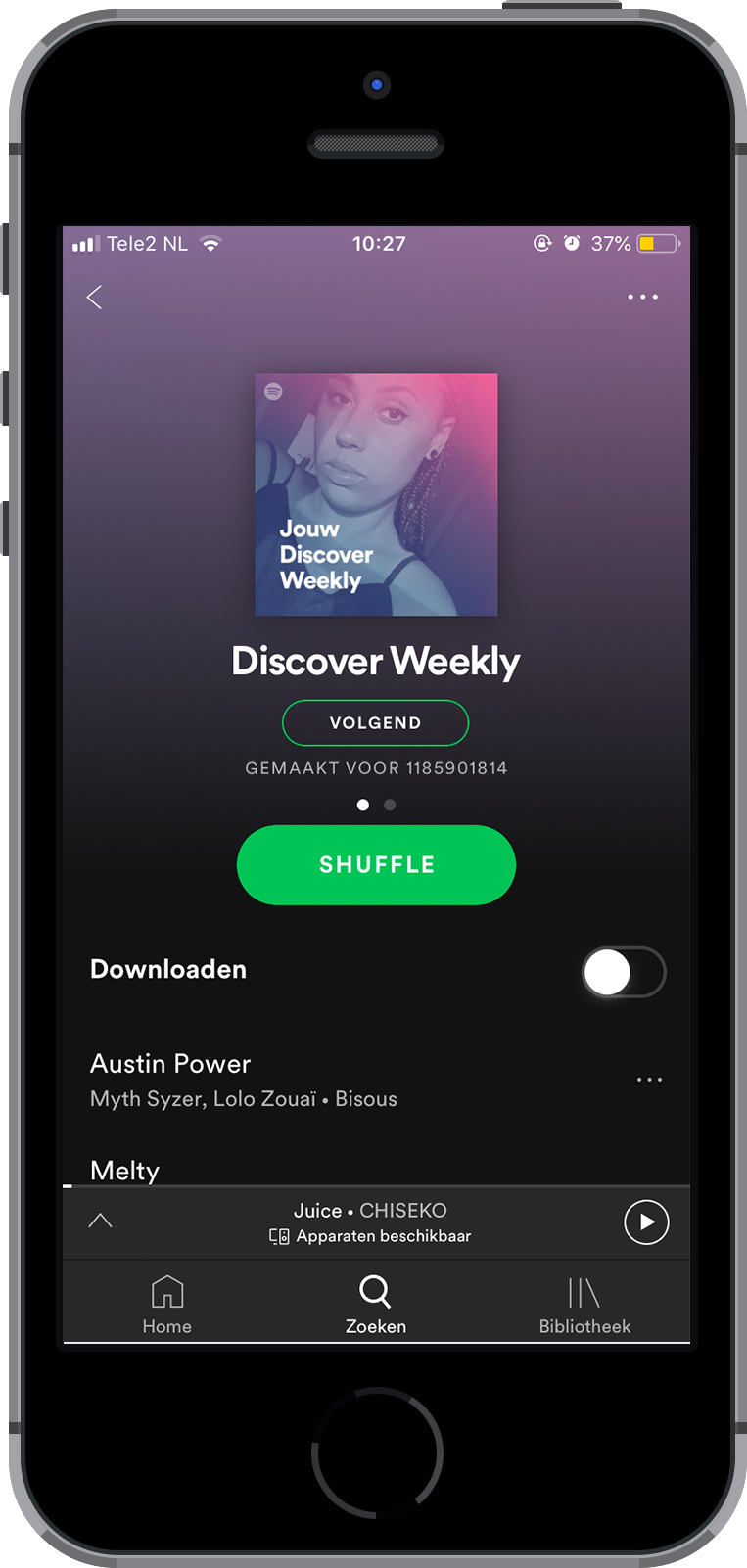Open the playlist overflow menu at top
This screenshot has height=1568, width=747.
point(642,297)
